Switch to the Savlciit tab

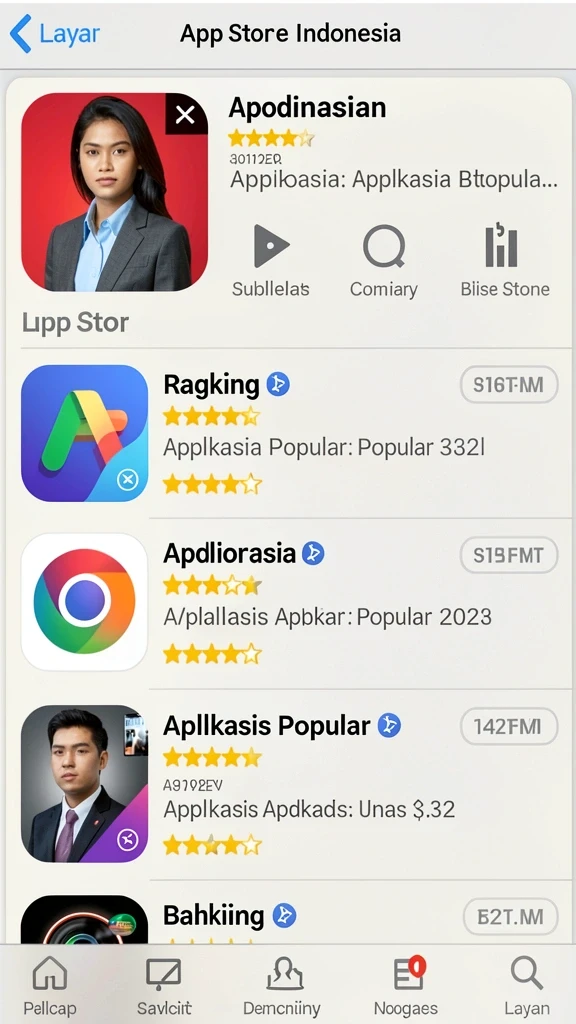163,986
